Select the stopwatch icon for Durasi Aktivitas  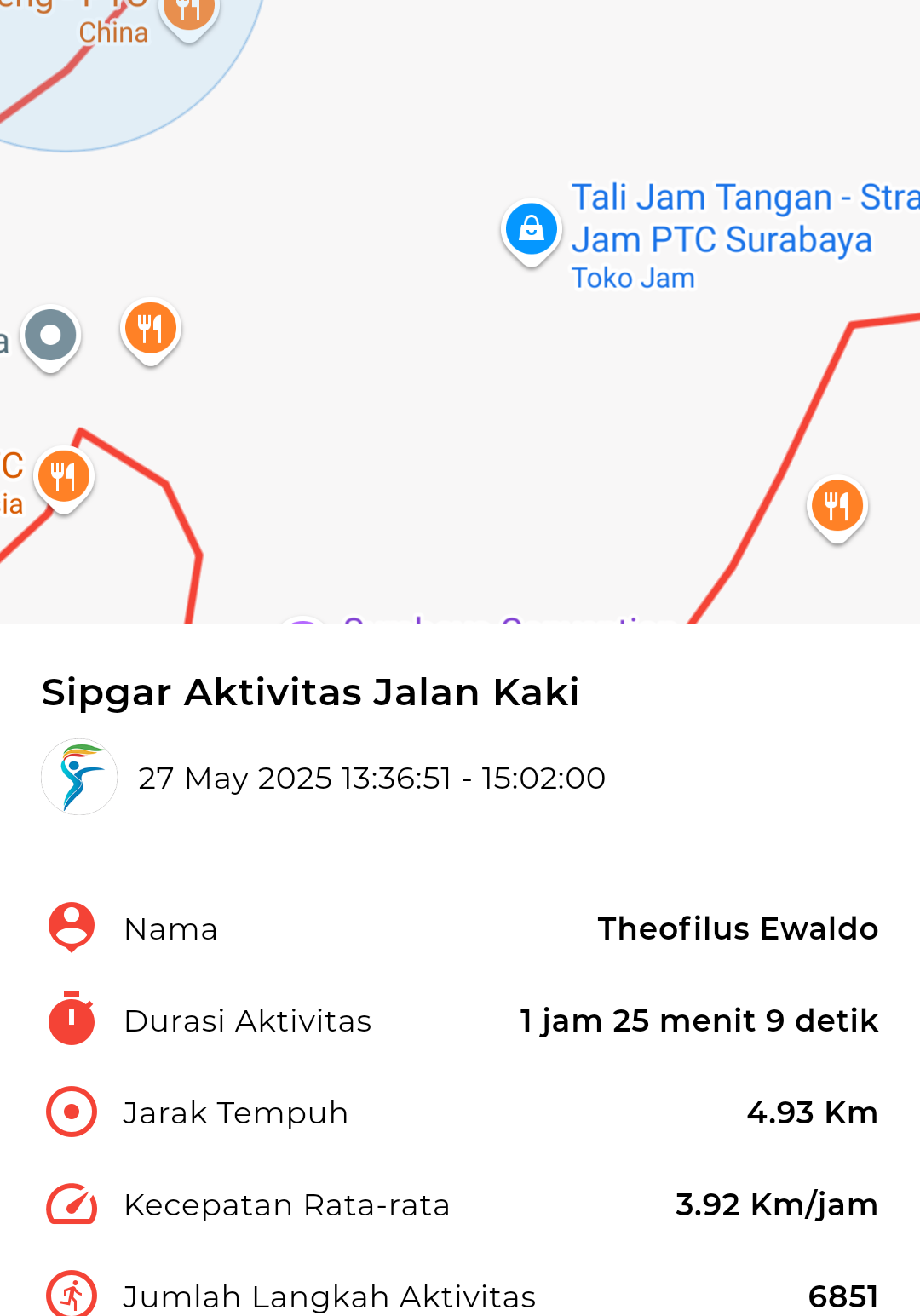click(x=71, y=1020)
